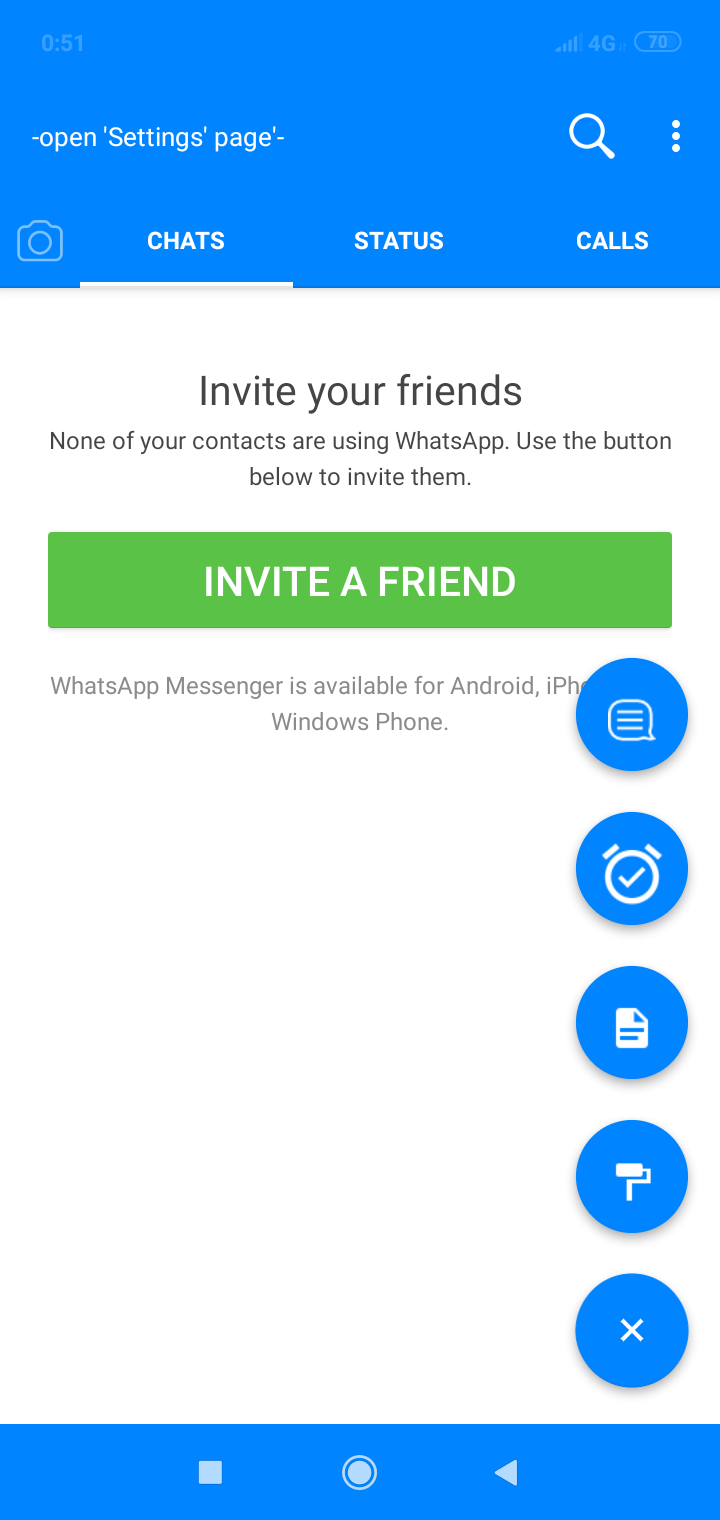Switch to the Status tab
This screenshot has height=1520, width=720.
click(x=399, y=241)
